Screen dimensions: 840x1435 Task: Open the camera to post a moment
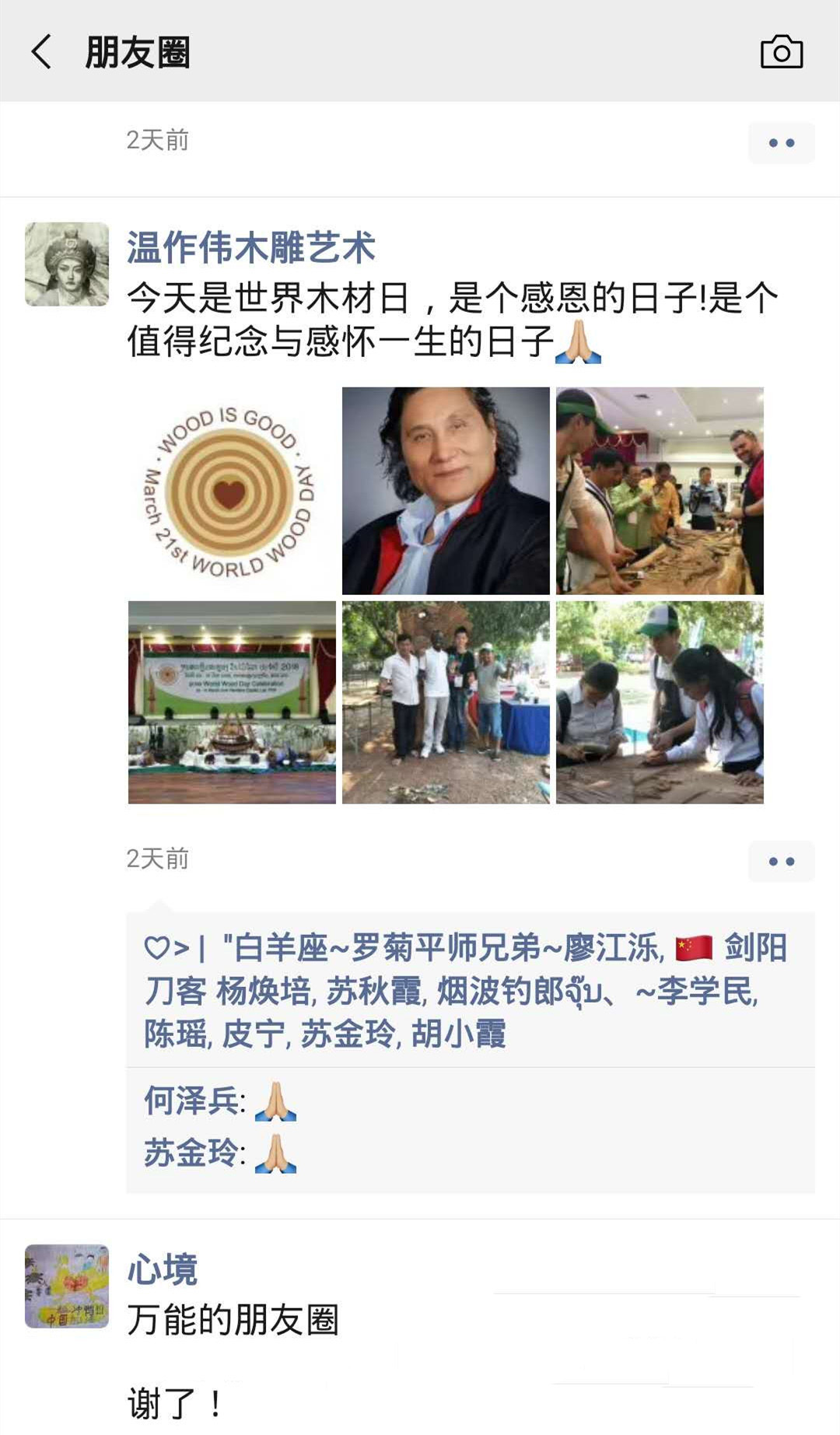(x=781, y=52)
